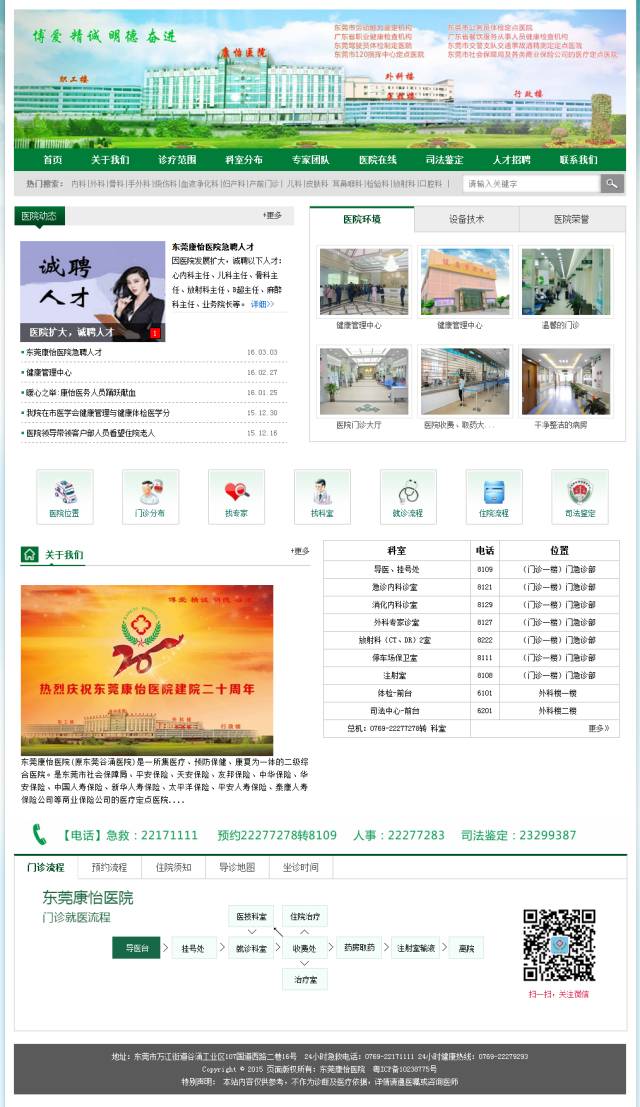Screen dimensions: 640x1107
Task: Open 联系我们 in the navigation bar
Action: pyautogui.click(x=578, y=160)
